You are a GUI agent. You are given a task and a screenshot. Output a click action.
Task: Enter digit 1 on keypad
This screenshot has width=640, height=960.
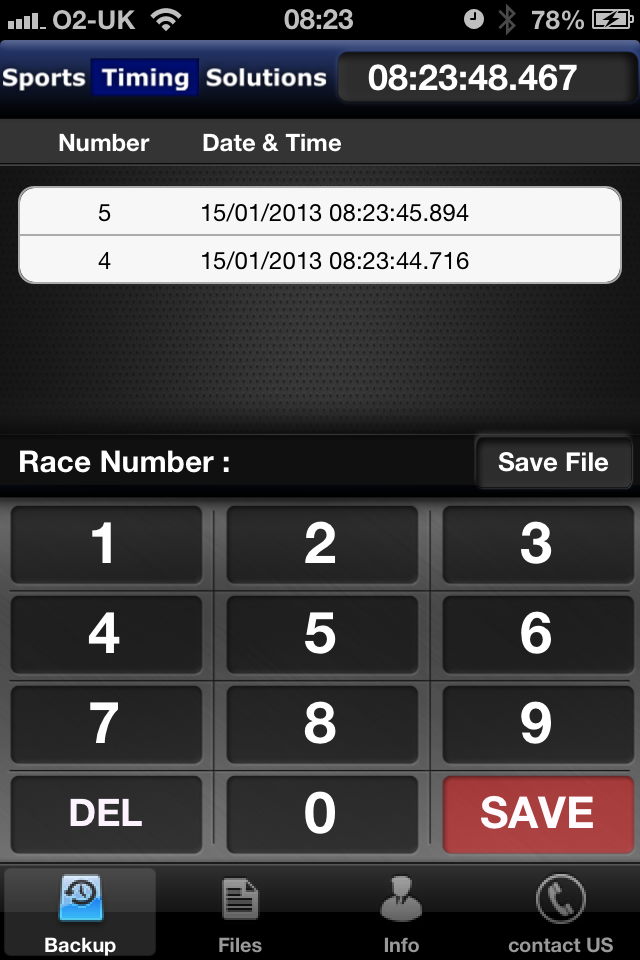105,545
